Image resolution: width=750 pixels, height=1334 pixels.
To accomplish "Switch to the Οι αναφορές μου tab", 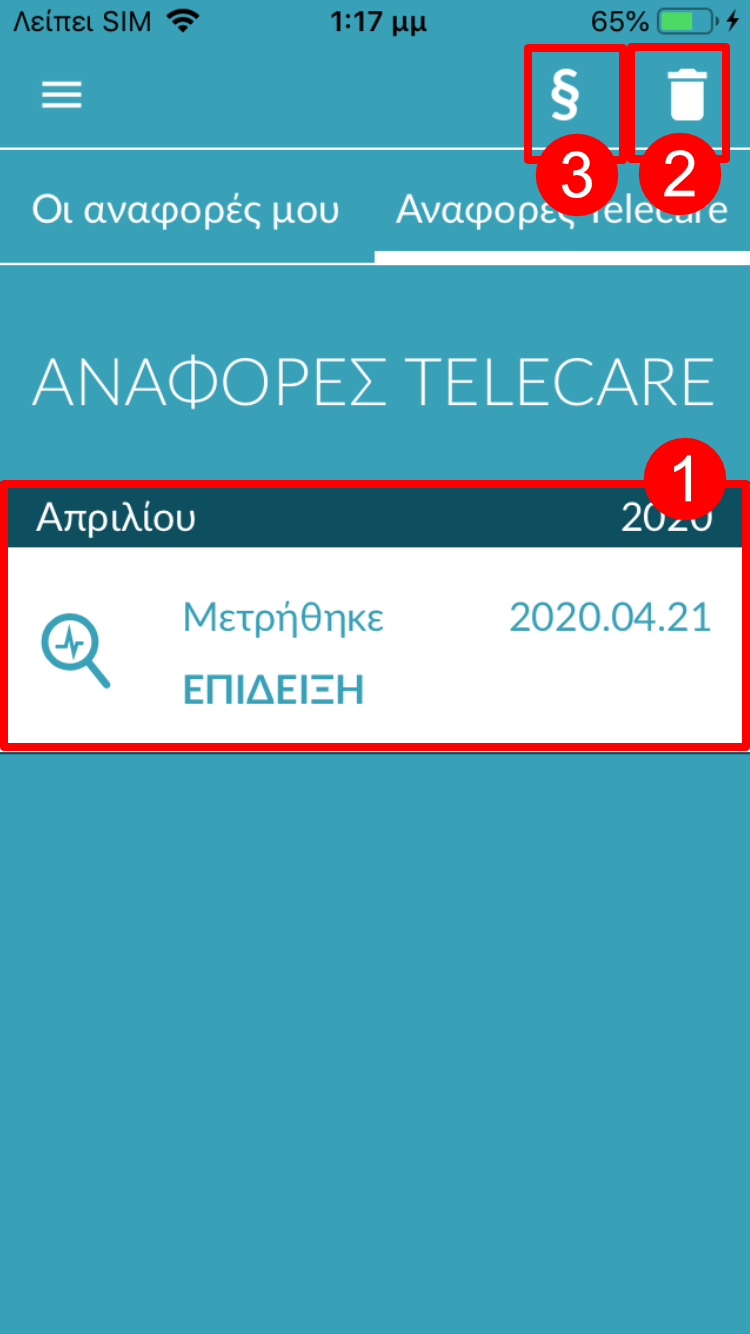I will pyautogui.click(x=186, y=210).
